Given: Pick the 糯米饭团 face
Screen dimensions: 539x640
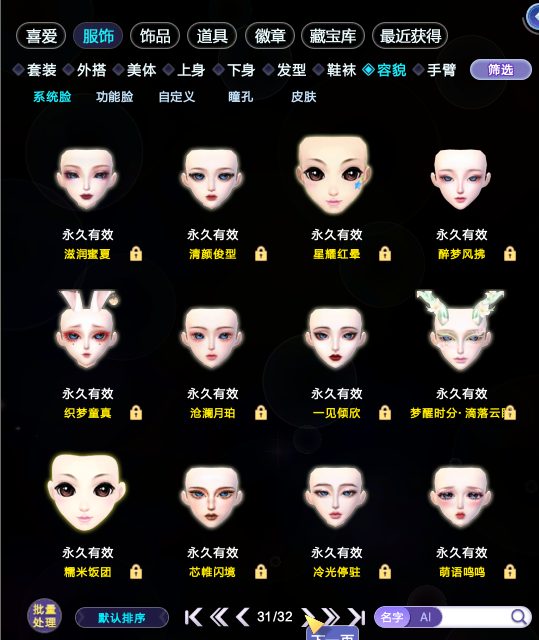Looking at the screenshot, I should pos(87,492).
